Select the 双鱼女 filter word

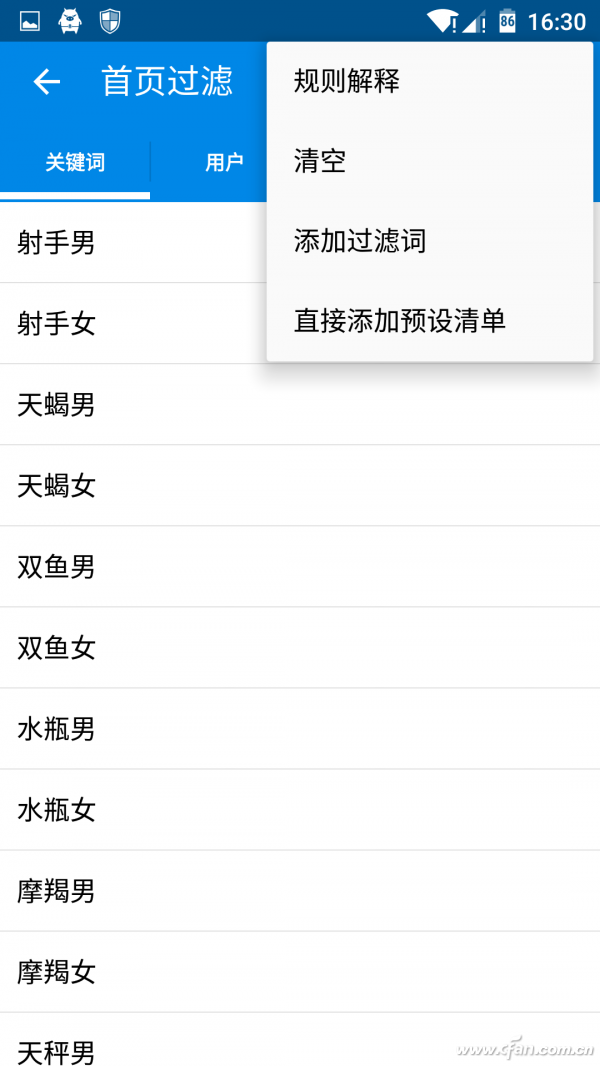pyautogui.click(x=300, y=647)
